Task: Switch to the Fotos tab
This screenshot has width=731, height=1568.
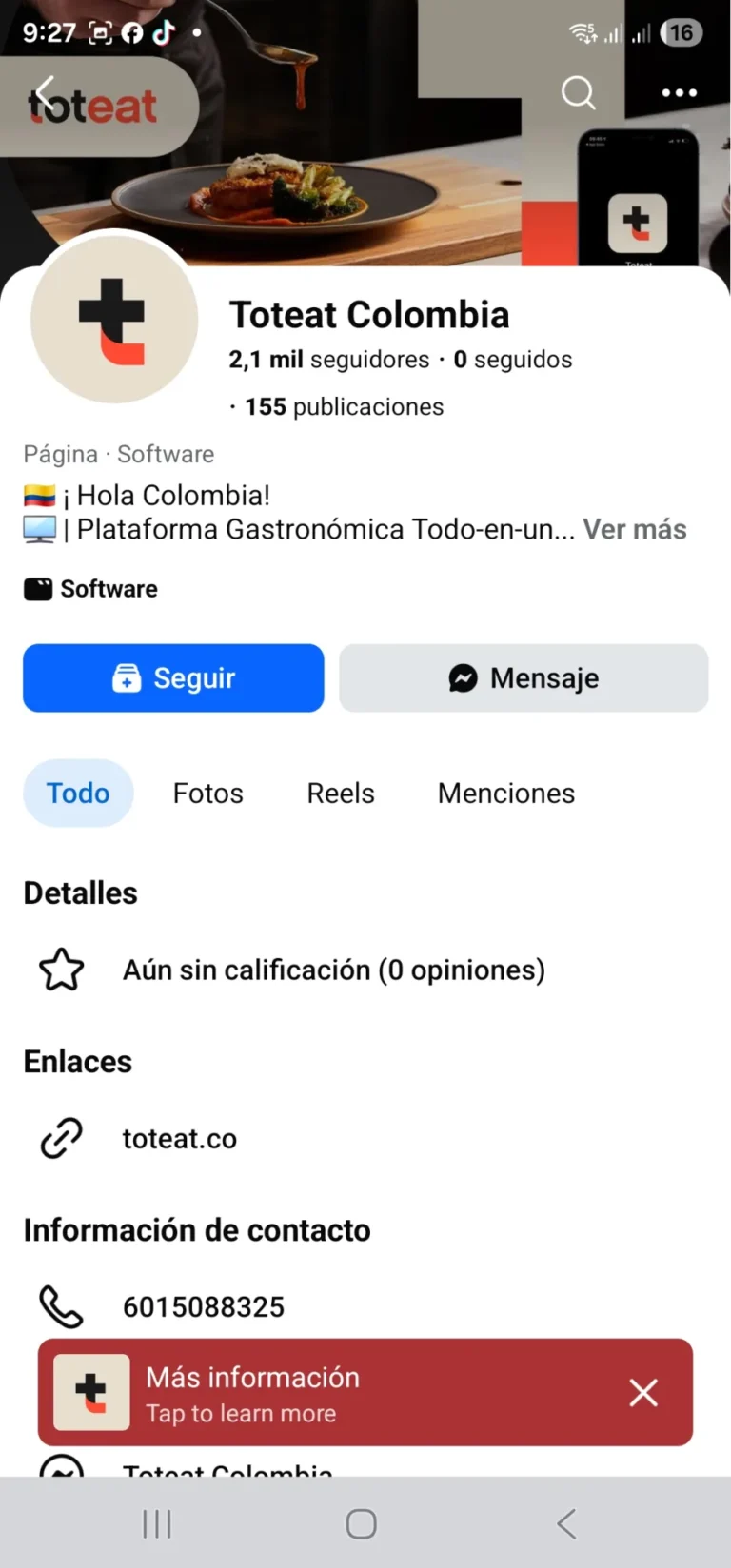Action: point(207,793)
